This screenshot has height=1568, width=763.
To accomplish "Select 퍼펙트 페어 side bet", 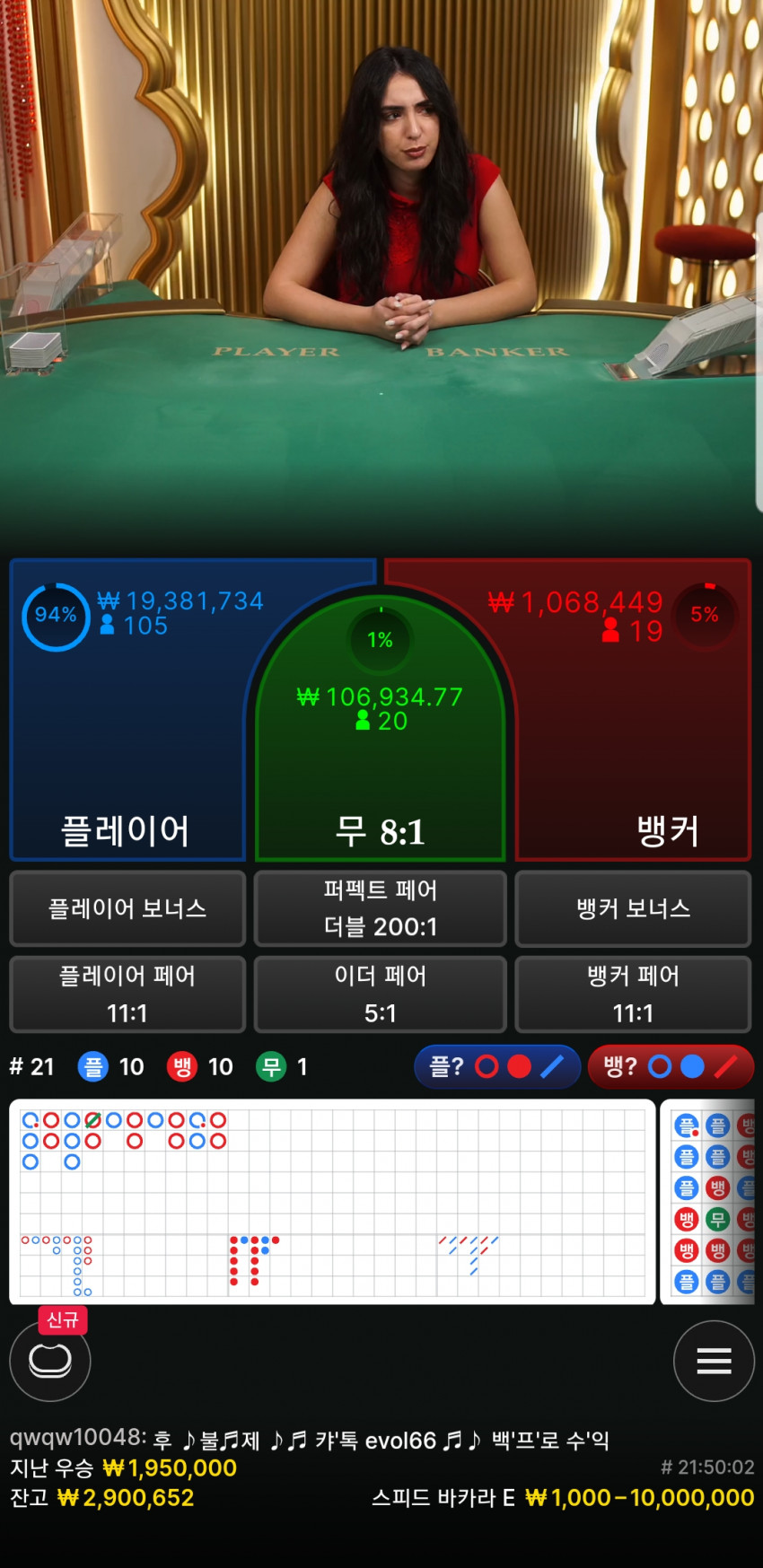I will pyautogui.click(x=380, y=908).
